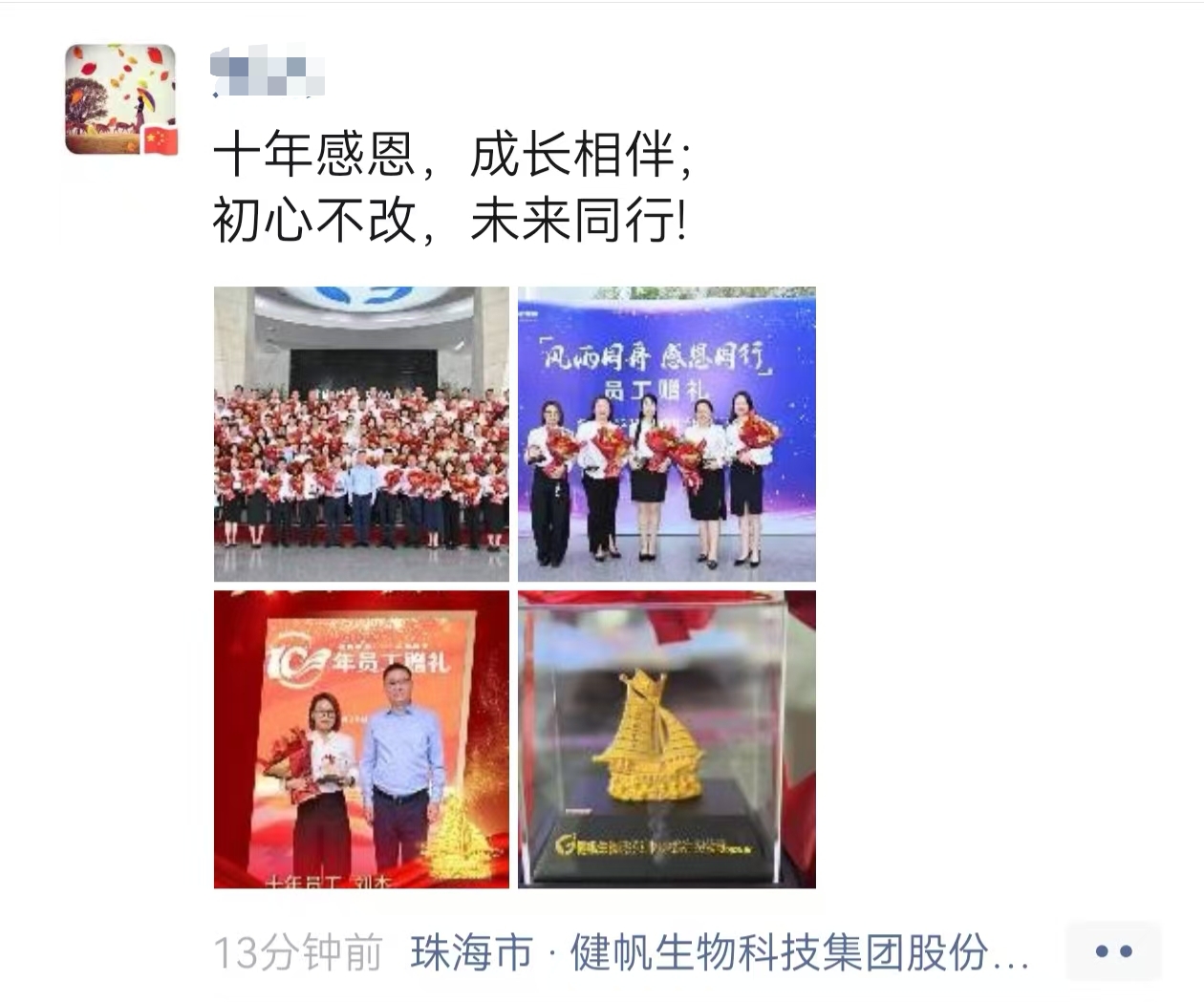Open the two-dot like and comment menu

(x=1112, y=951)
